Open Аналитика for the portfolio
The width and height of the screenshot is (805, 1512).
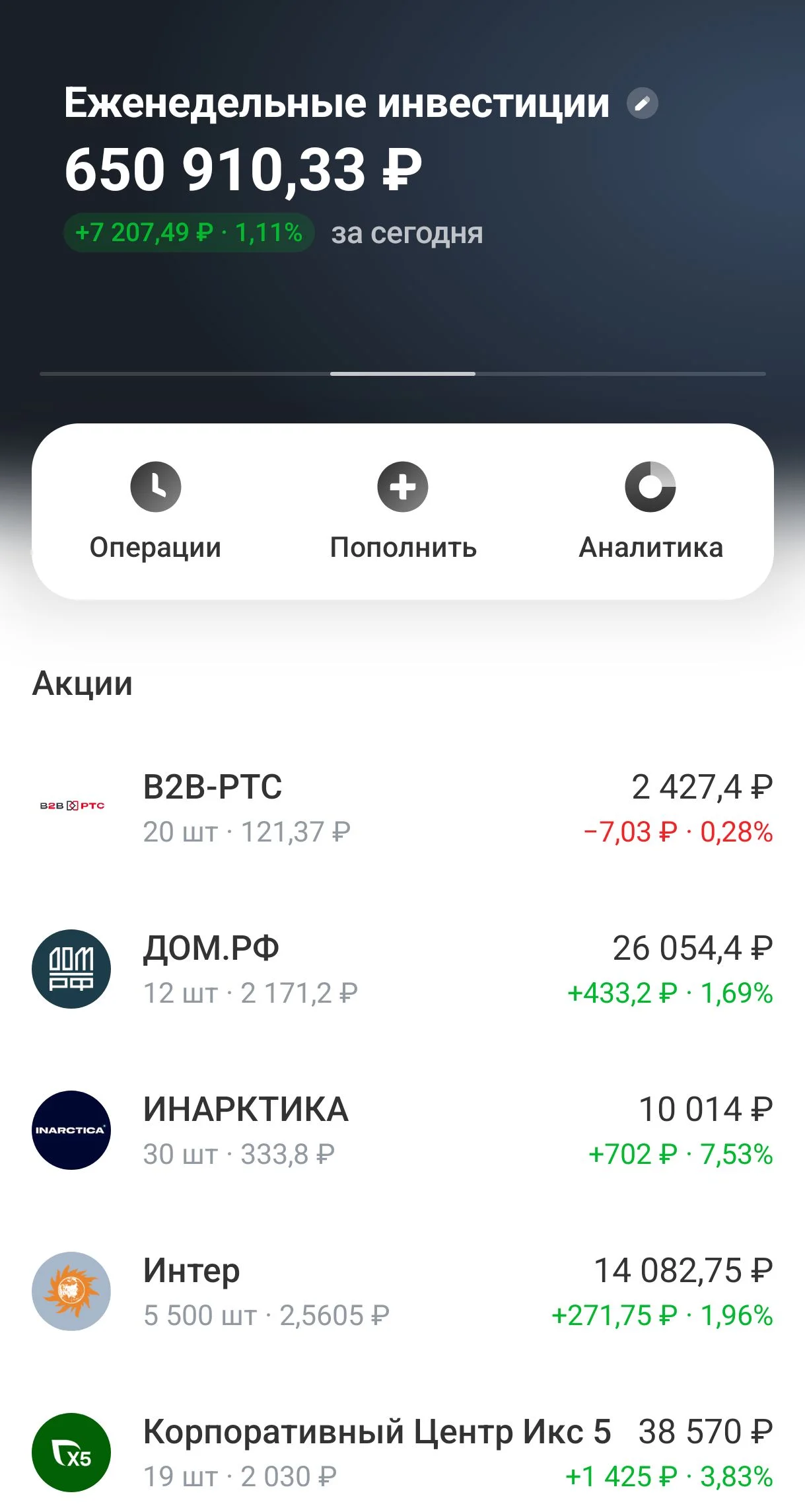point(650,512)
